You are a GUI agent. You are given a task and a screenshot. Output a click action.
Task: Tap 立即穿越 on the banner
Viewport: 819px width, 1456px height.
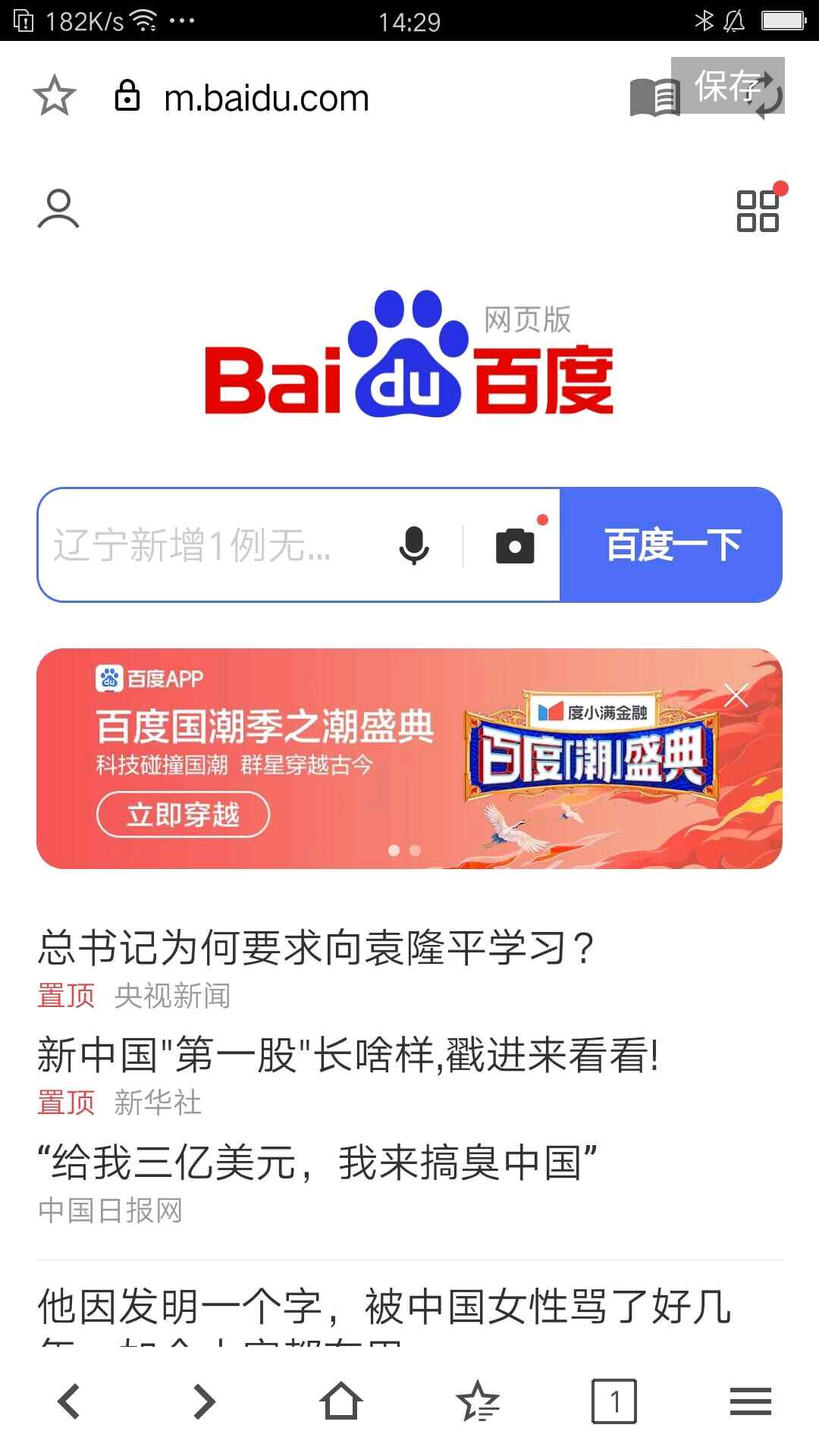[183, 814]
